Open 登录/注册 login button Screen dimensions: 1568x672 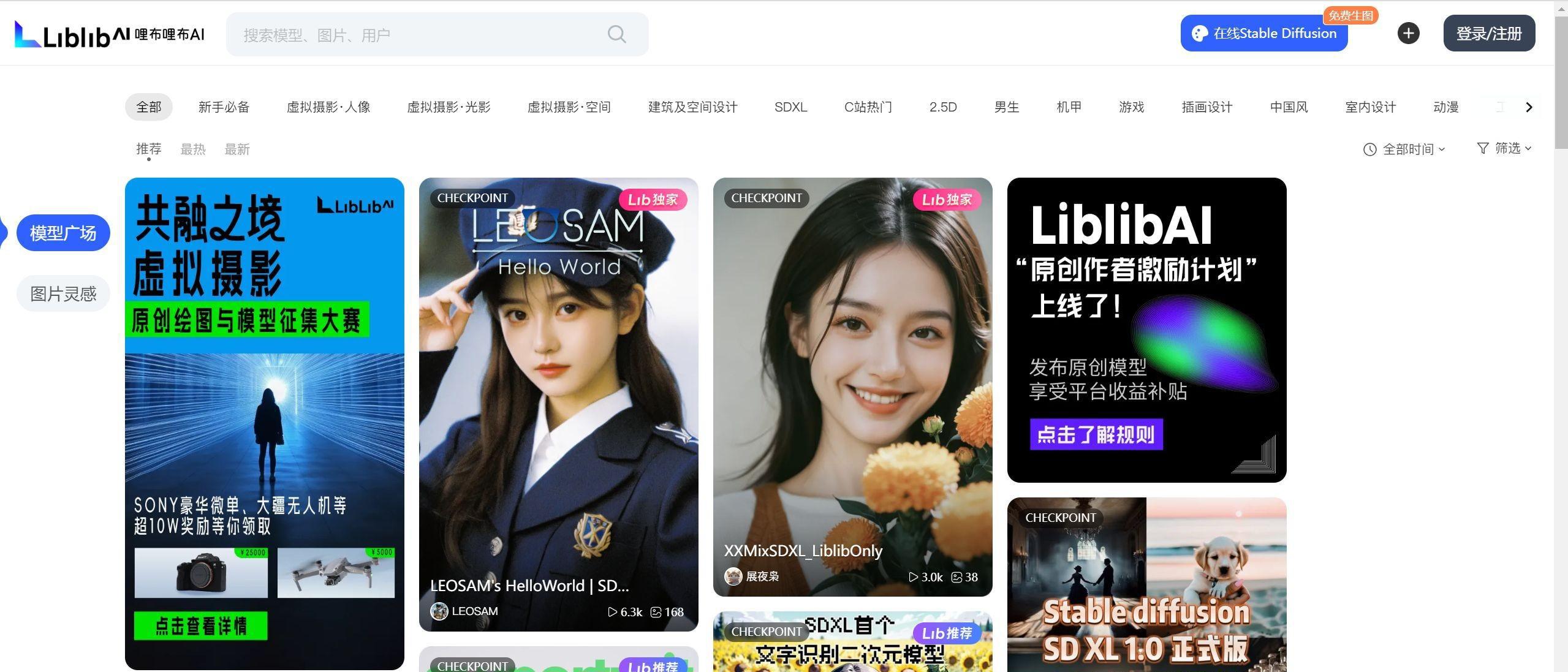1488,34
